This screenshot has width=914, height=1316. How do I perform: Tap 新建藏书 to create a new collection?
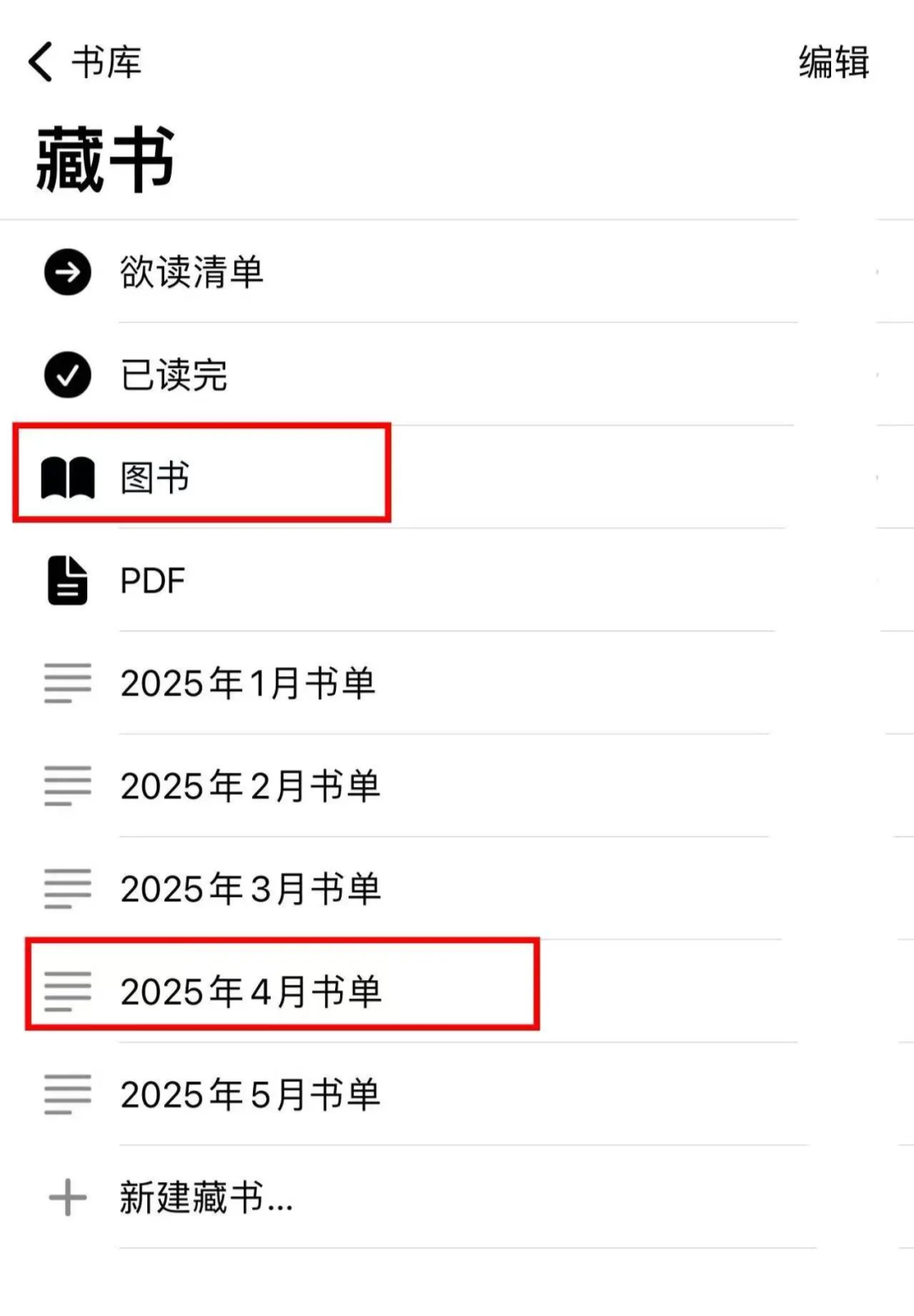206,1198
